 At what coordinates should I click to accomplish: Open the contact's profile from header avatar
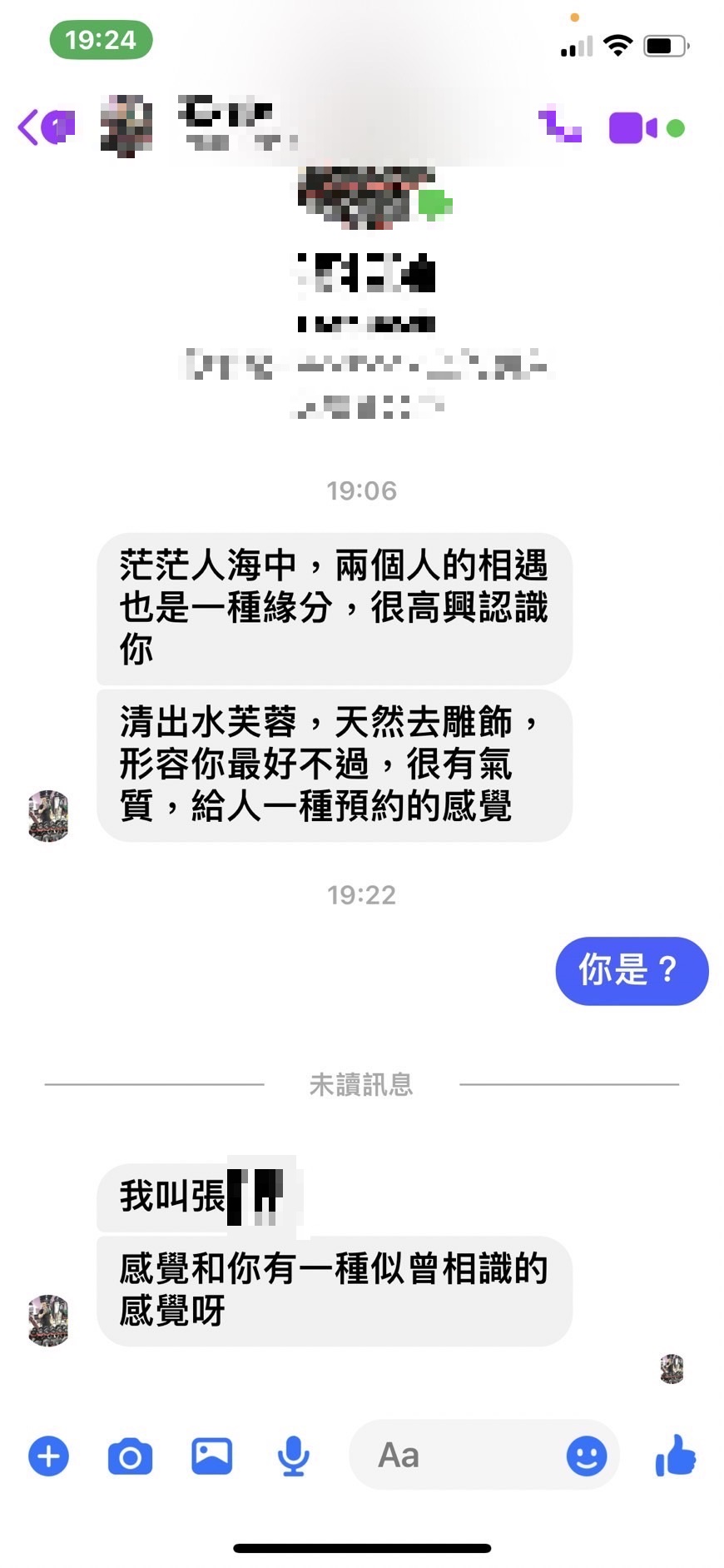126,126
